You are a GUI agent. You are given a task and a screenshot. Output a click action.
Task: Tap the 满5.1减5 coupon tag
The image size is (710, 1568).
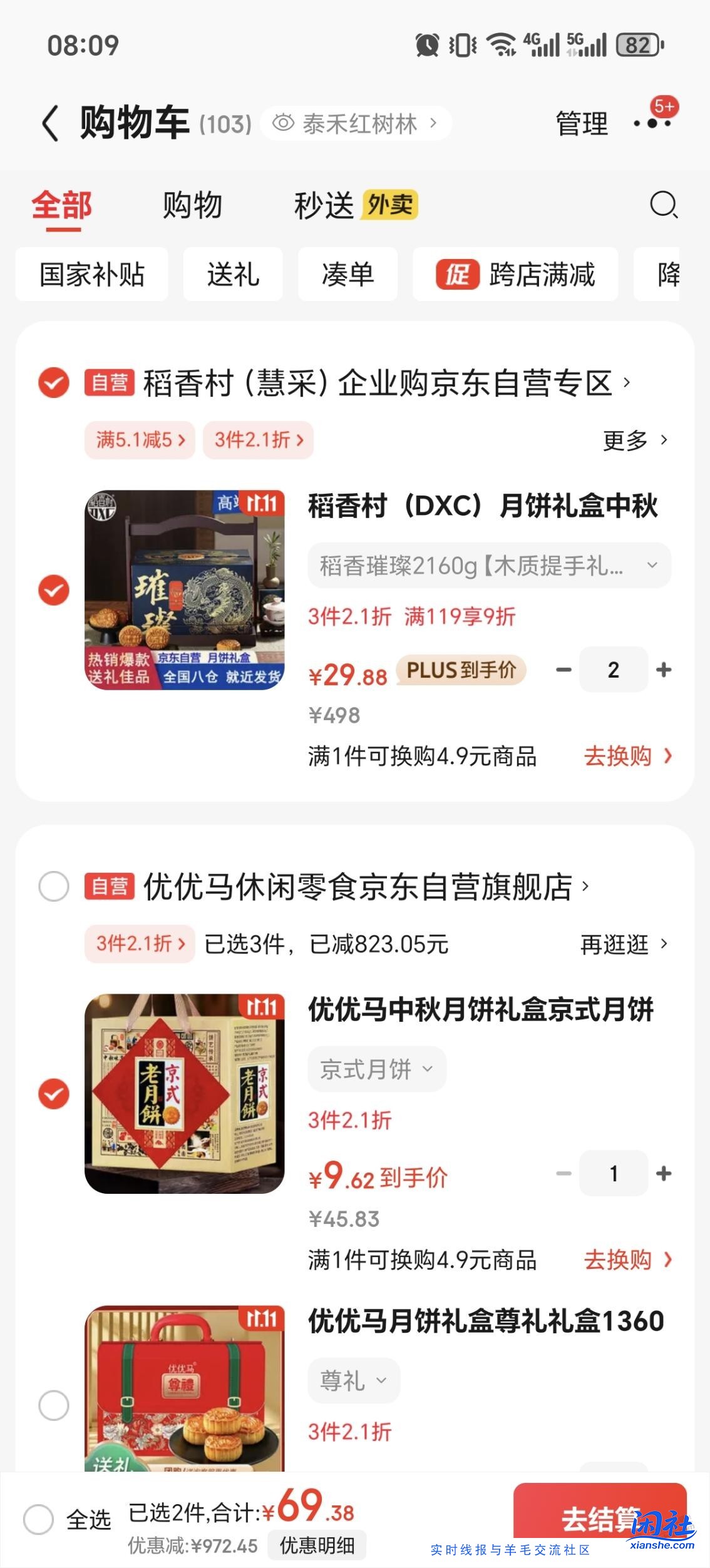coord(139,440)
